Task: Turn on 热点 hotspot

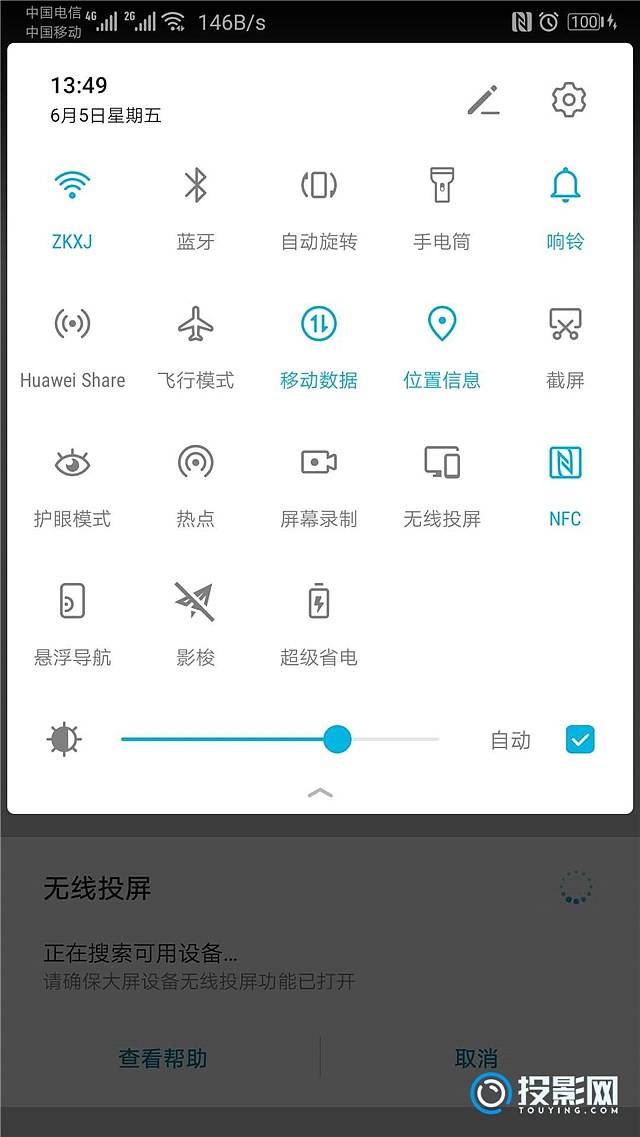Action: (x=195, y=463)
